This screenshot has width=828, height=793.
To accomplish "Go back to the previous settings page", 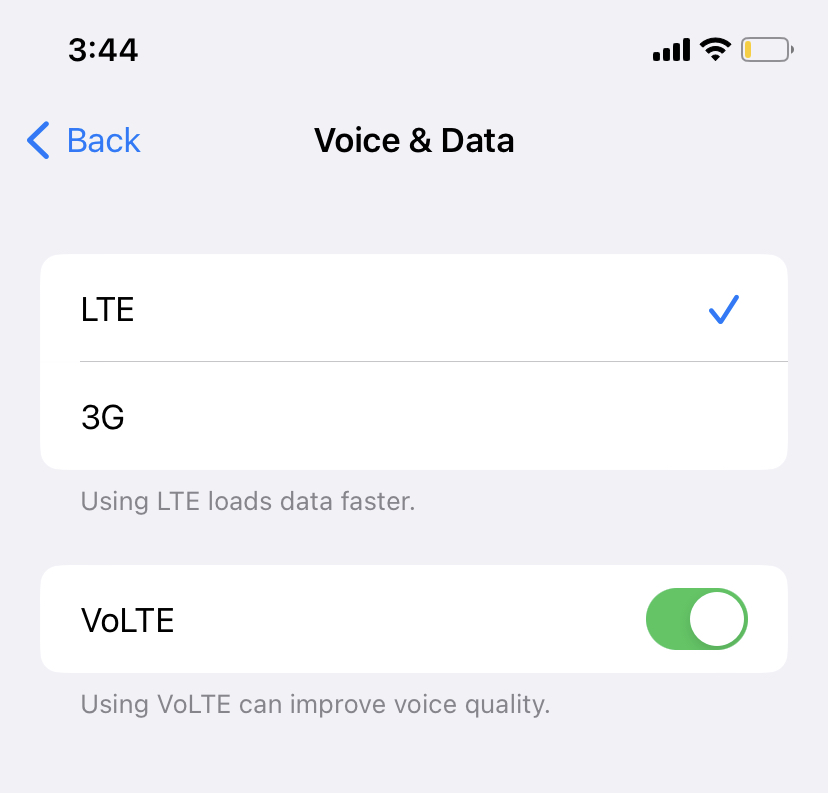I will (84, 141).
